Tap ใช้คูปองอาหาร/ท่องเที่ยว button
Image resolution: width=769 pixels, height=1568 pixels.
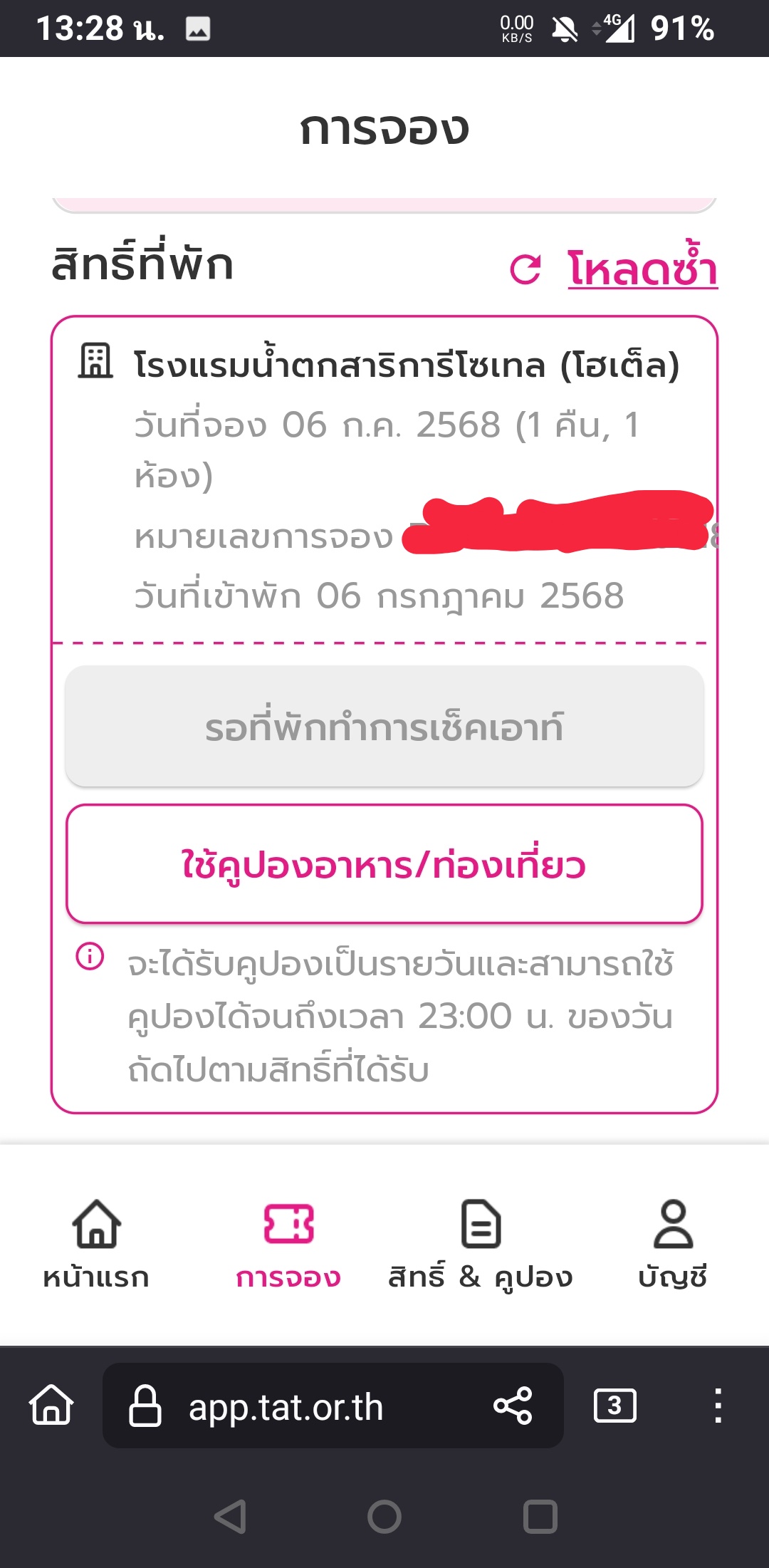384,864
